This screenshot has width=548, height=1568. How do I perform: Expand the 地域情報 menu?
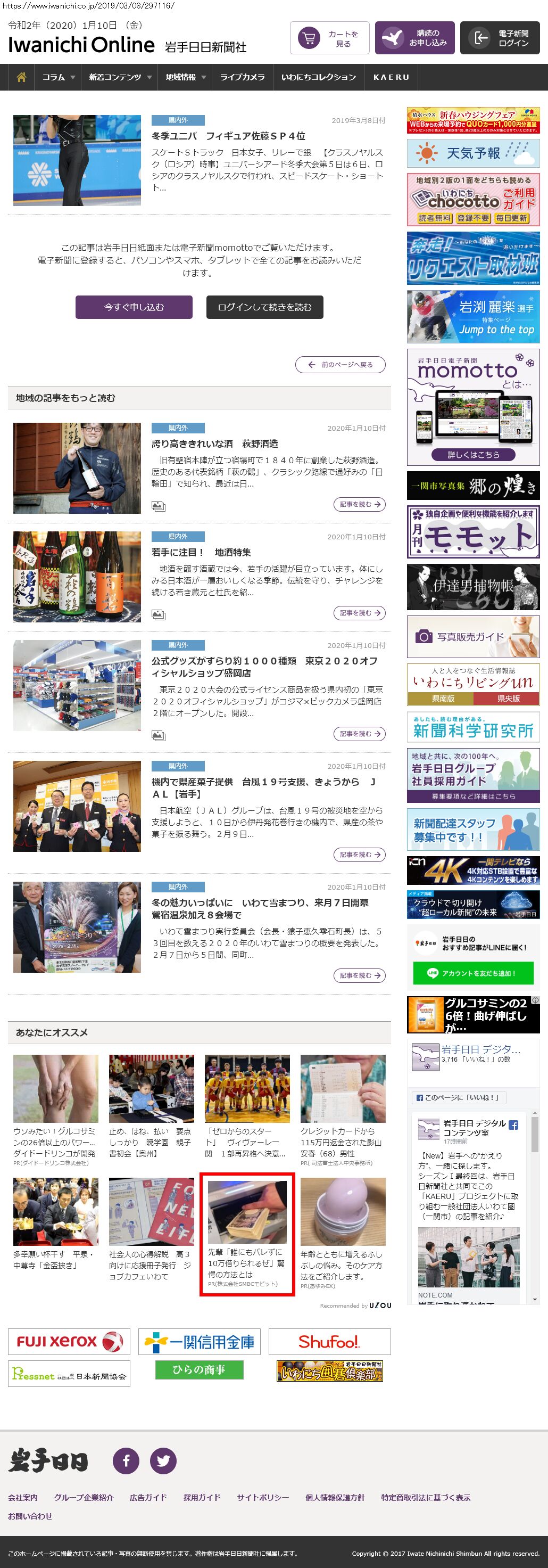point(186,77)
